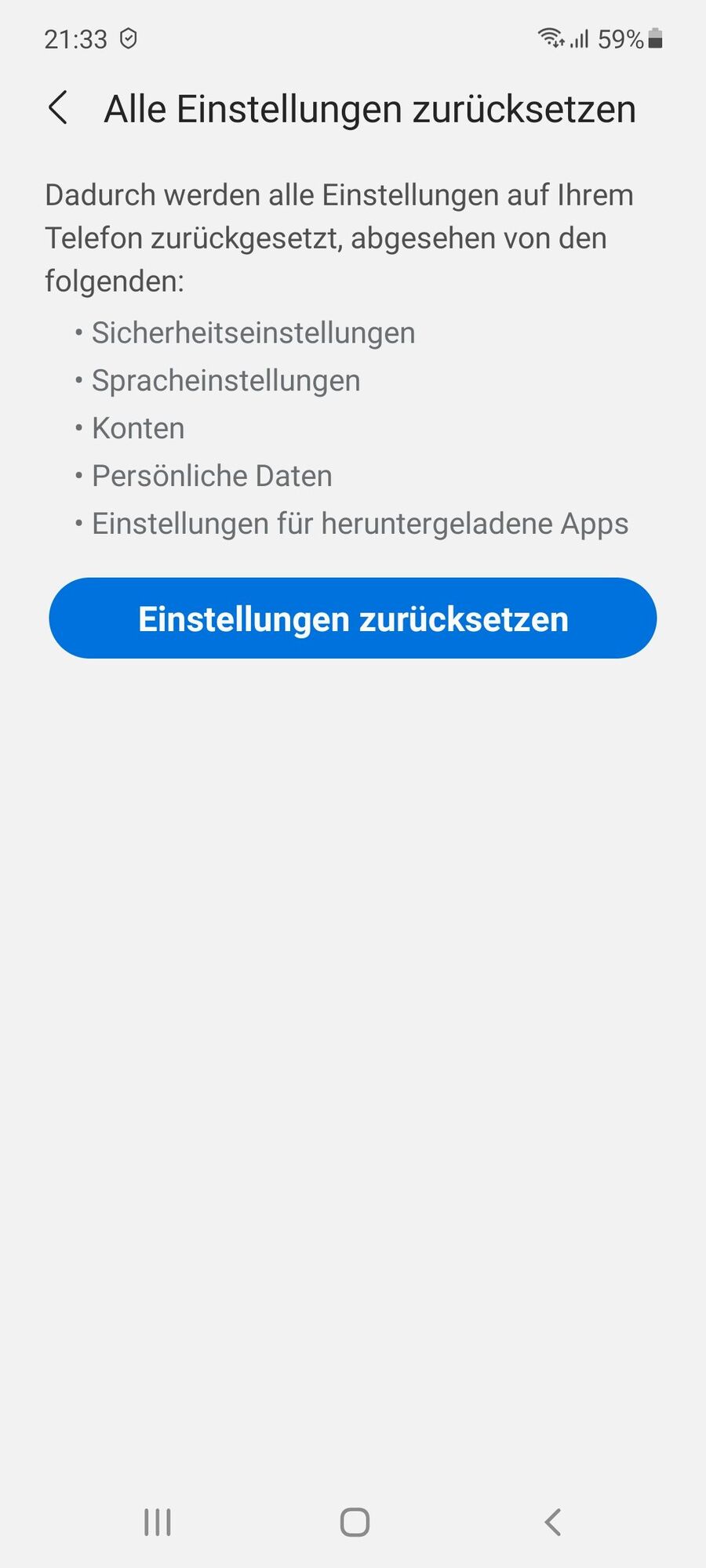This screenshot has height=1568, width=706.
Task: Go to the home screen
Action: pyautogui.click(x=355, y=1522)
